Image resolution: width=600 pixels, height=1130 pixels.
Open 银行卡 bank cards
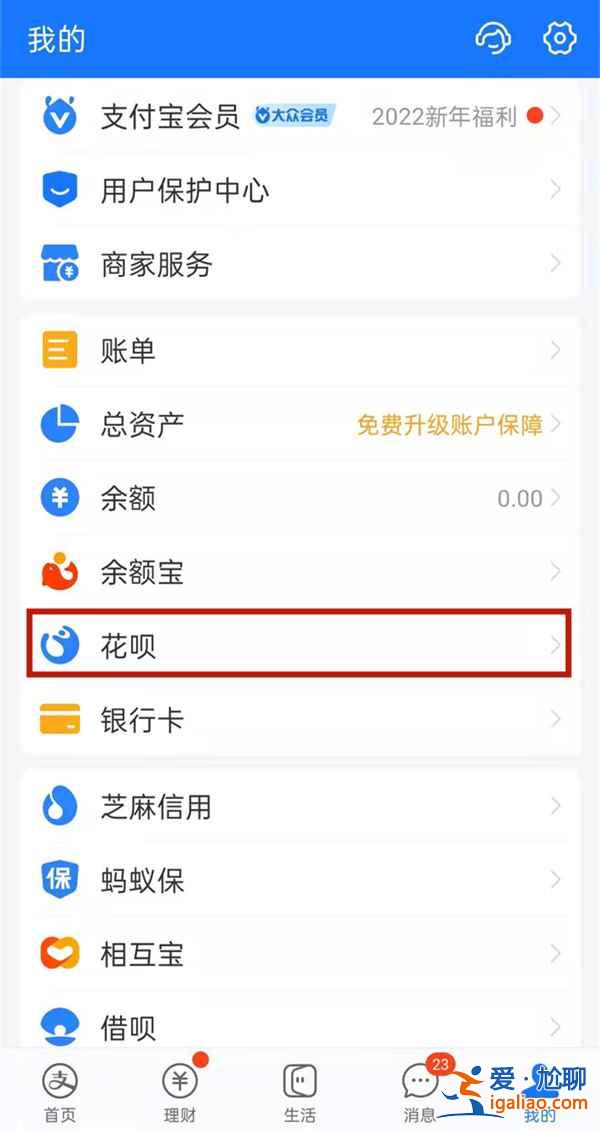[x=300, y=719]
